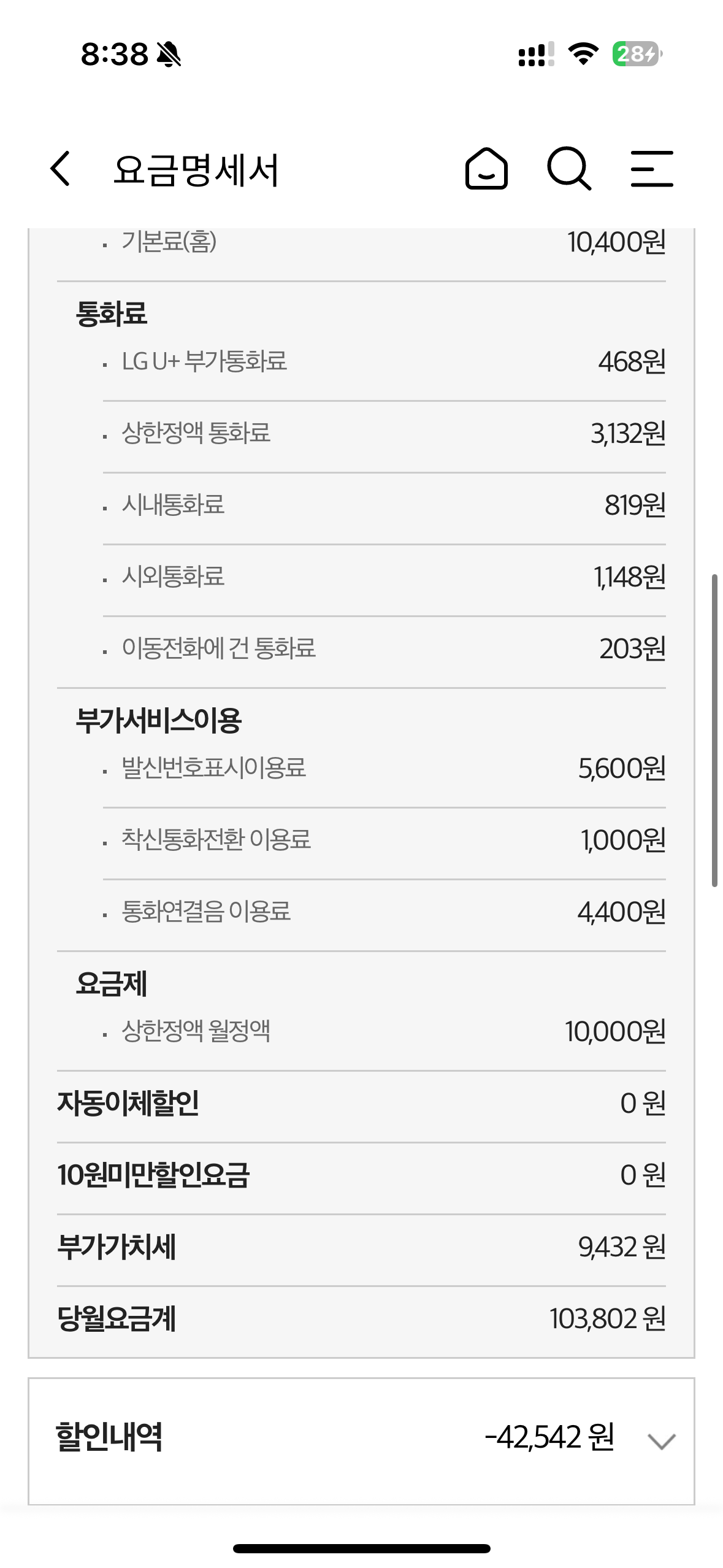Open the hamburger menu

[x=652, y=168]
